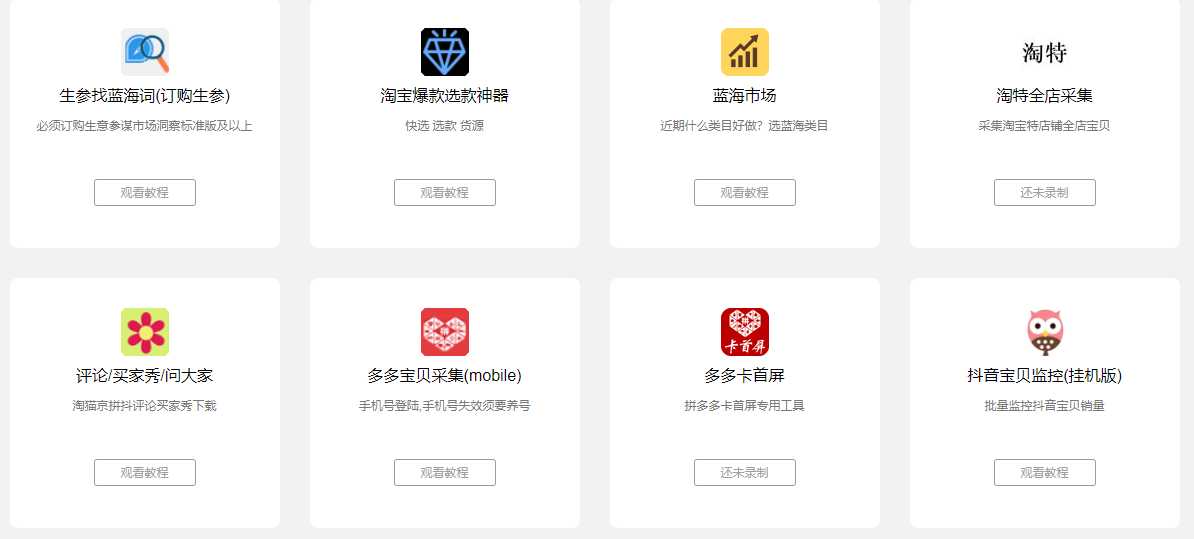Tap 观看教程 under 生参找蓝海词(订购生参)
1194x539 pixels.
(x=145, y=193)
